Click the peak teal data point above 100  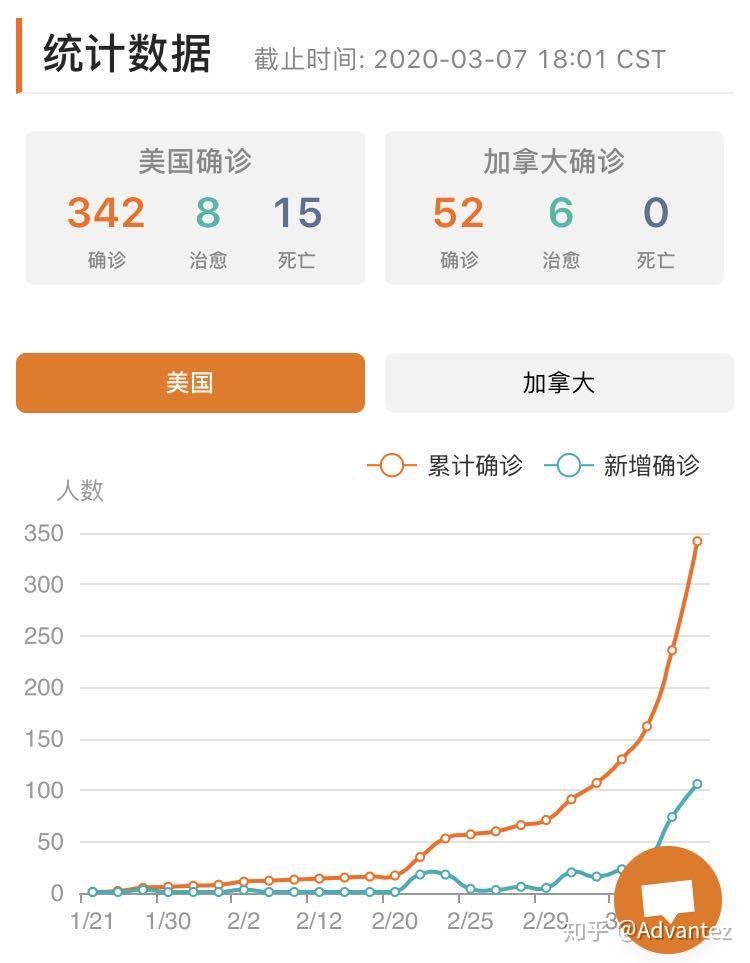(697, 785)
